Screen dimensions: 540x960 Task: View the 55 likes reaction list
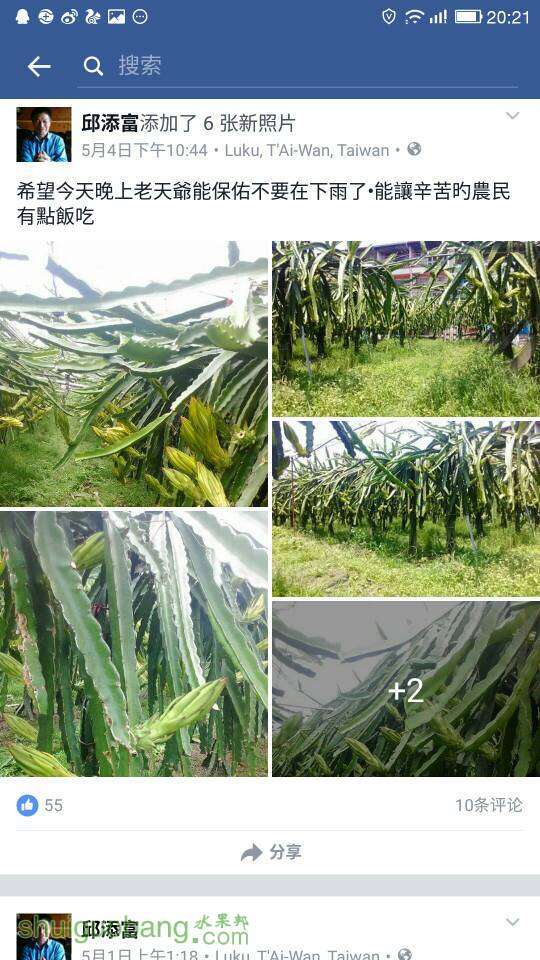[x=40, y=805]
